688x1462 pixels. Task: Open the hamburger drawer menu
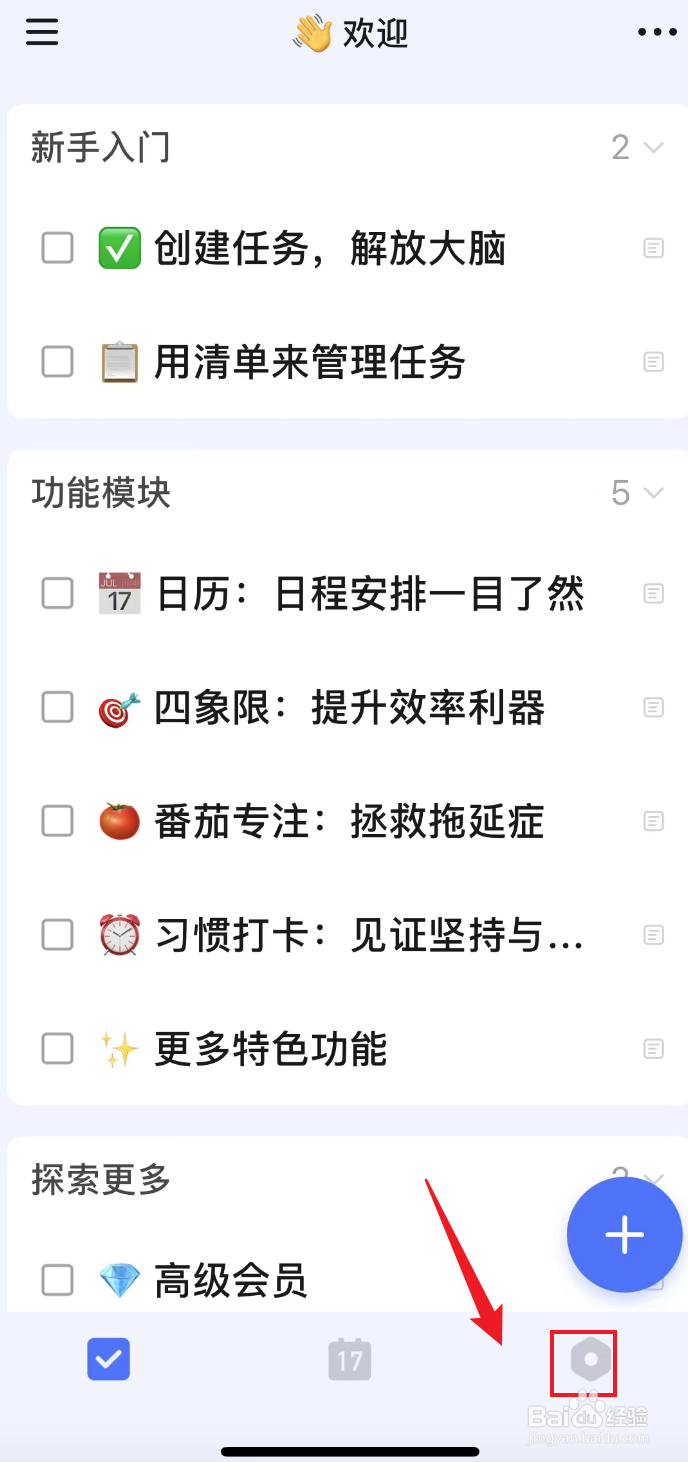point(42,33)
